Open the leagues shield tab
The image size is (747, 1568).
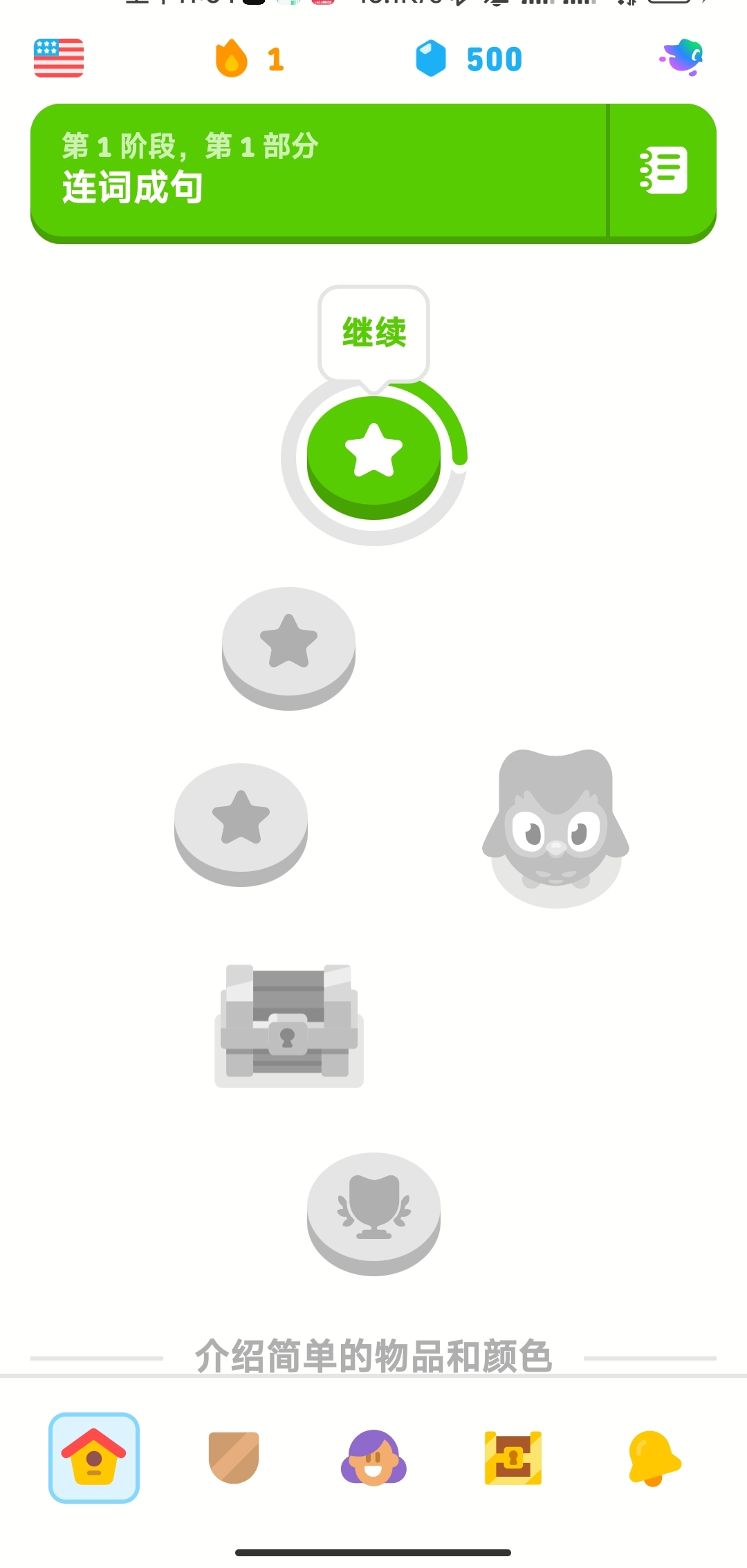234,1457
